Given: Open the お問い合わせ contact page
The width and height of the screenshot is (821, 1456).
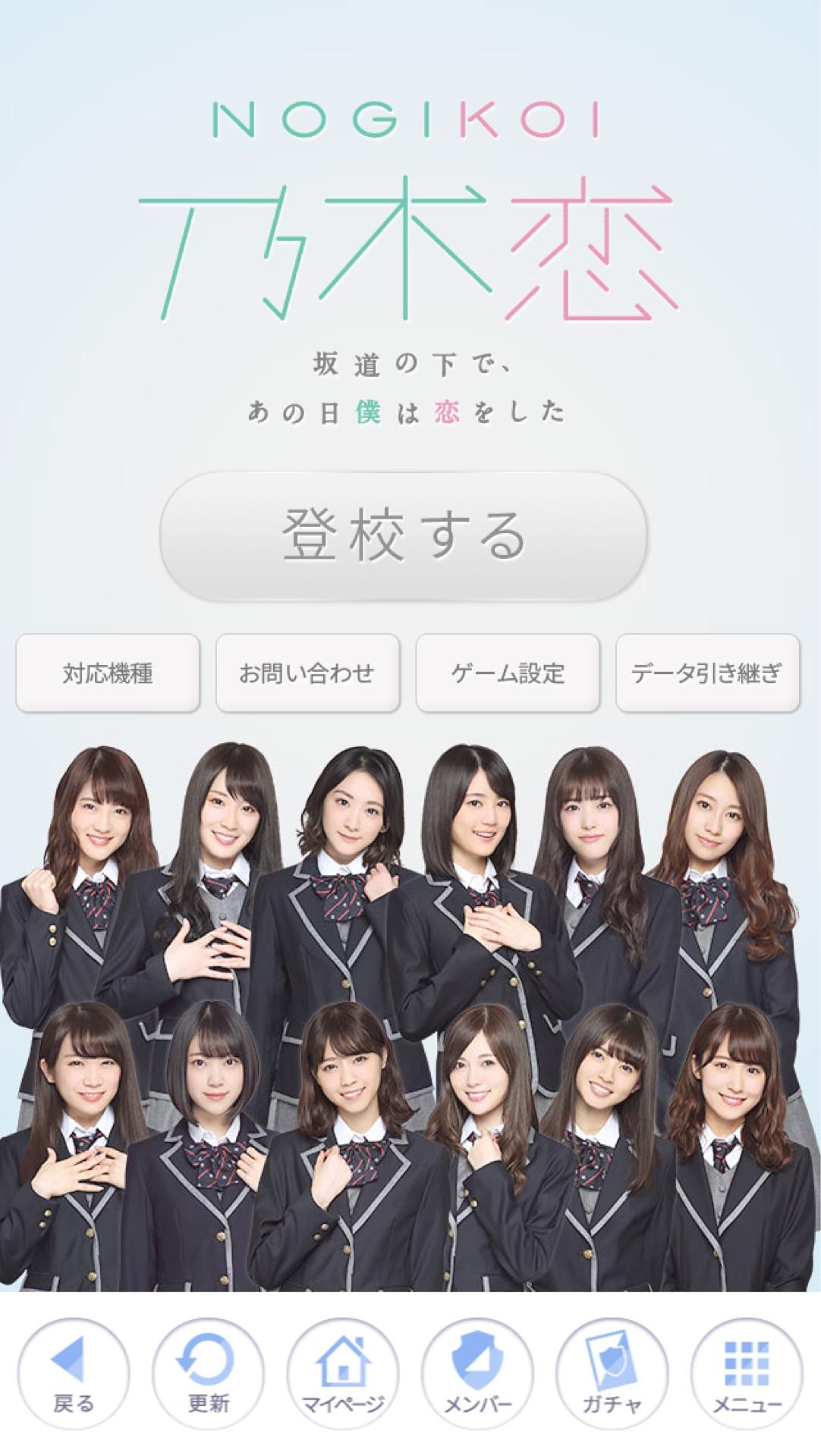Looking at the screenshot, I should 307,673.
